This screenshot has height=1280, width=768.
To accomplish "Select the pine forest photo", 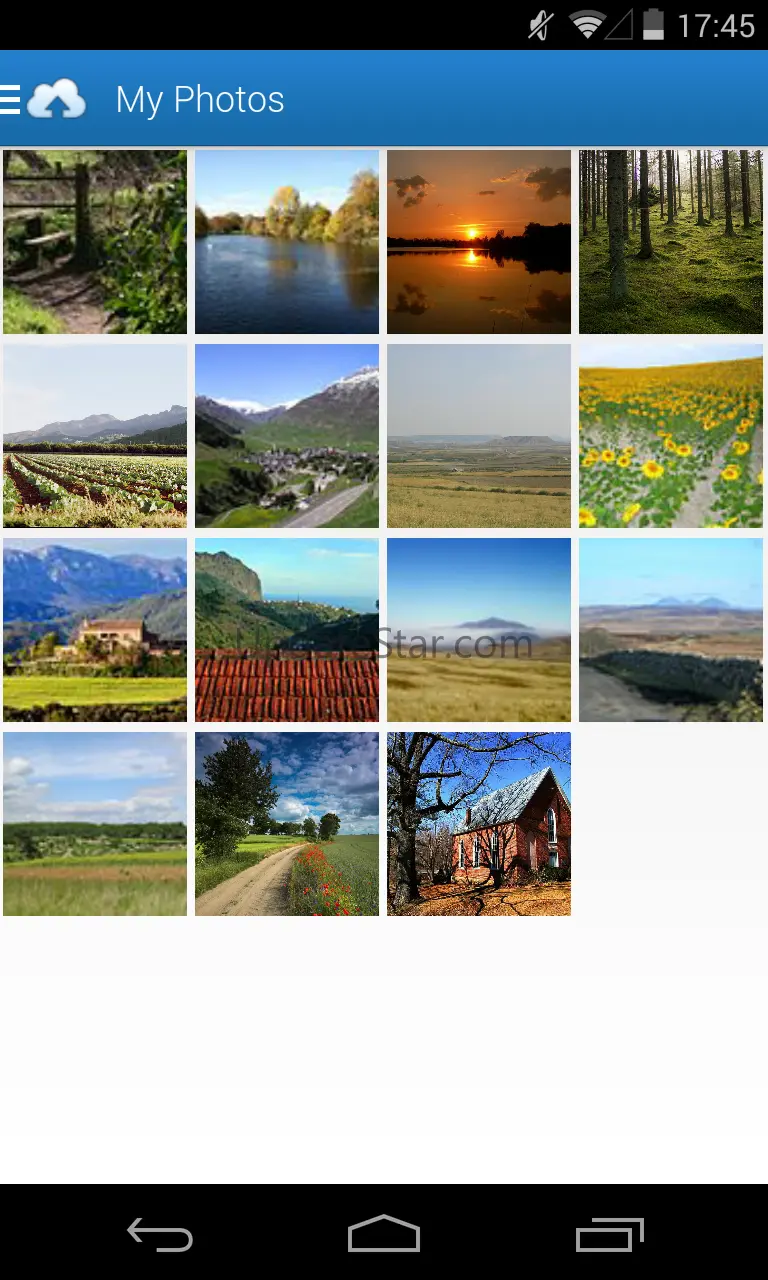I will tap(671, 242).
